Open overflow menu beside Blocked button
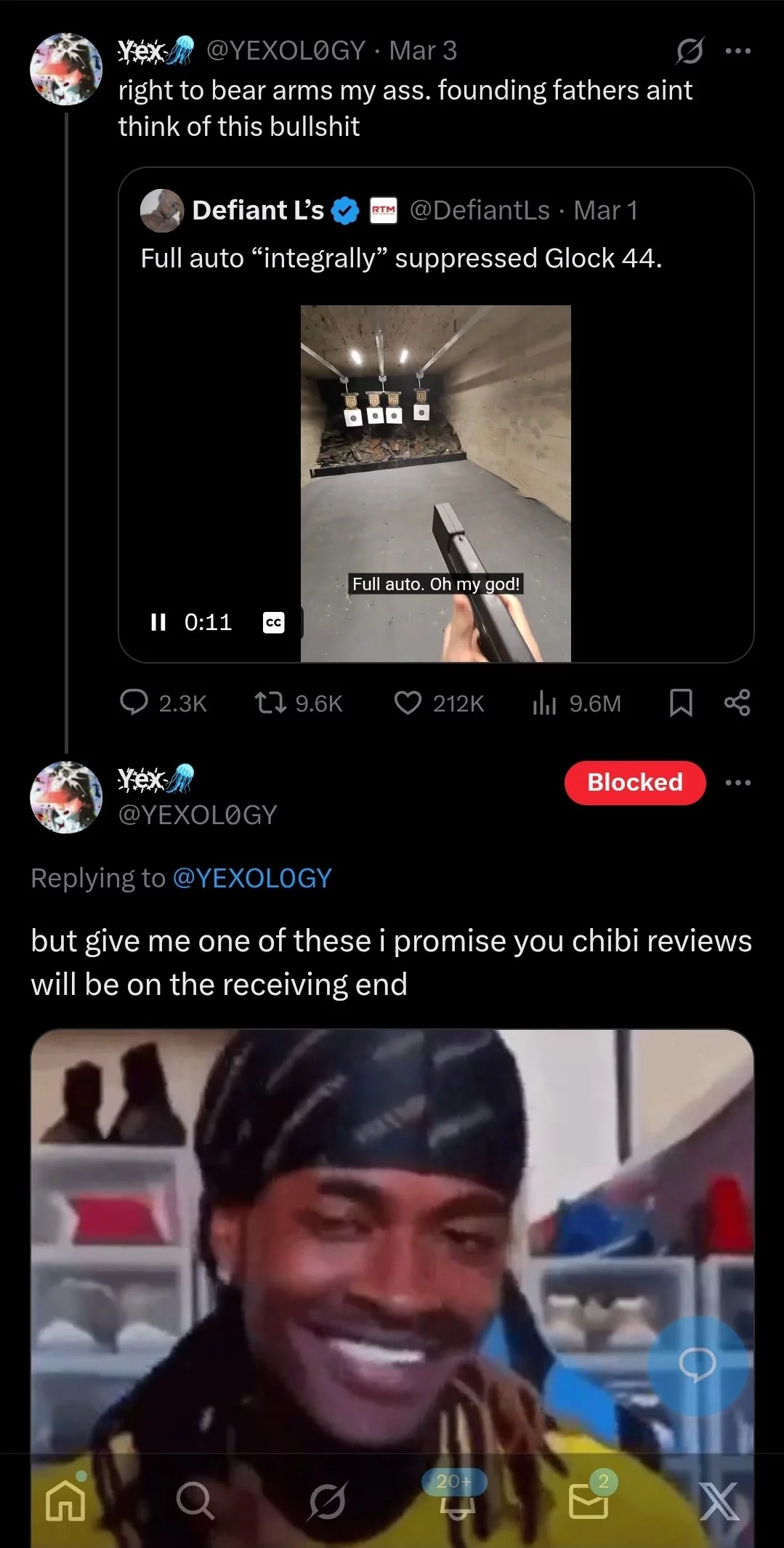 coord(738,783)
